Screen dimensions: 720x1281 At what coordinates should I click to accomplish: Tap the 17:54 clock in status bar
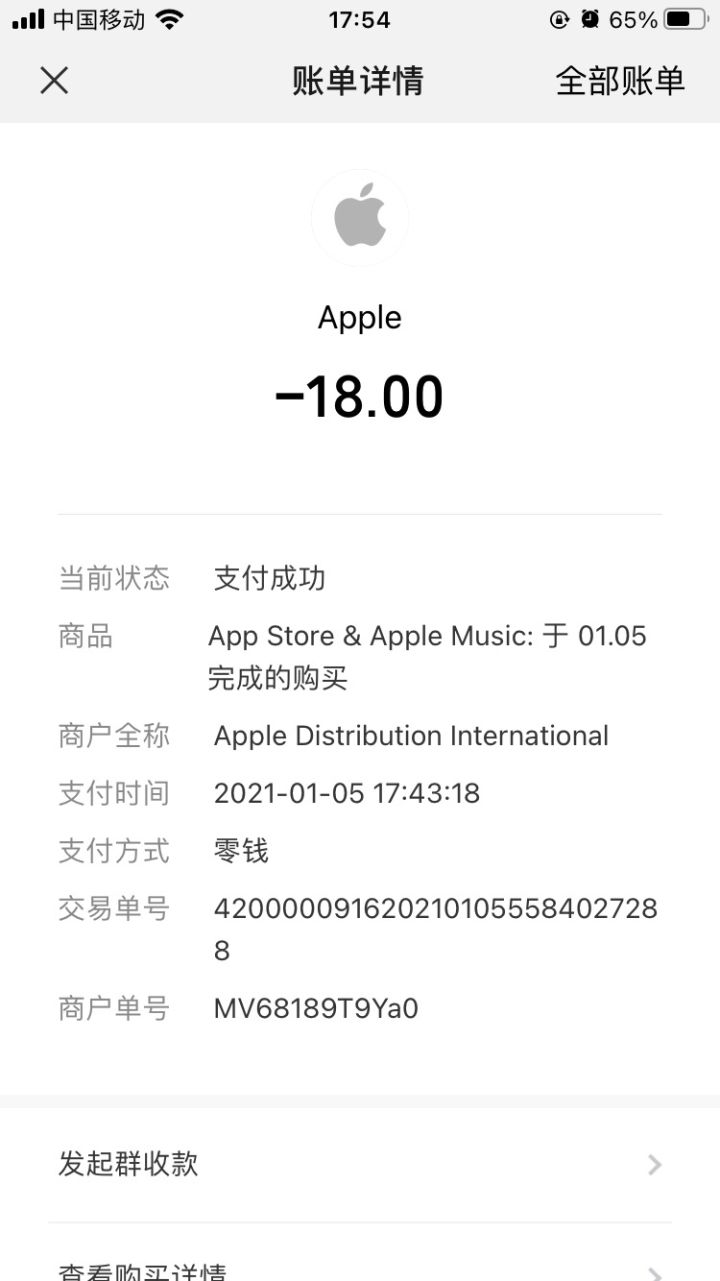[x=360, y=17]
